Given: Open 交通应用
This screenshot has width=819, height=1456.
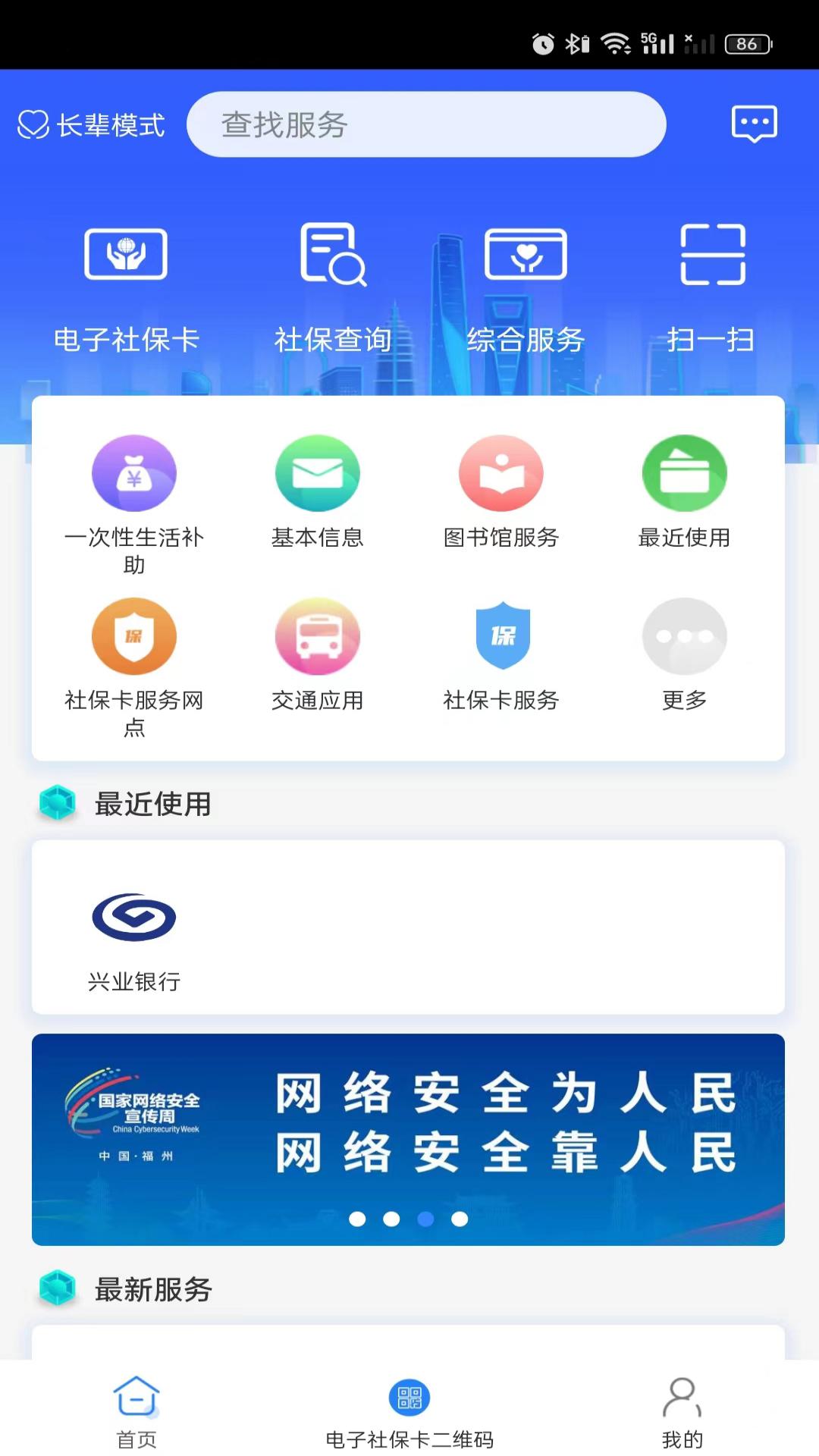Looking at the screenshot, I should tap(317, 654).
